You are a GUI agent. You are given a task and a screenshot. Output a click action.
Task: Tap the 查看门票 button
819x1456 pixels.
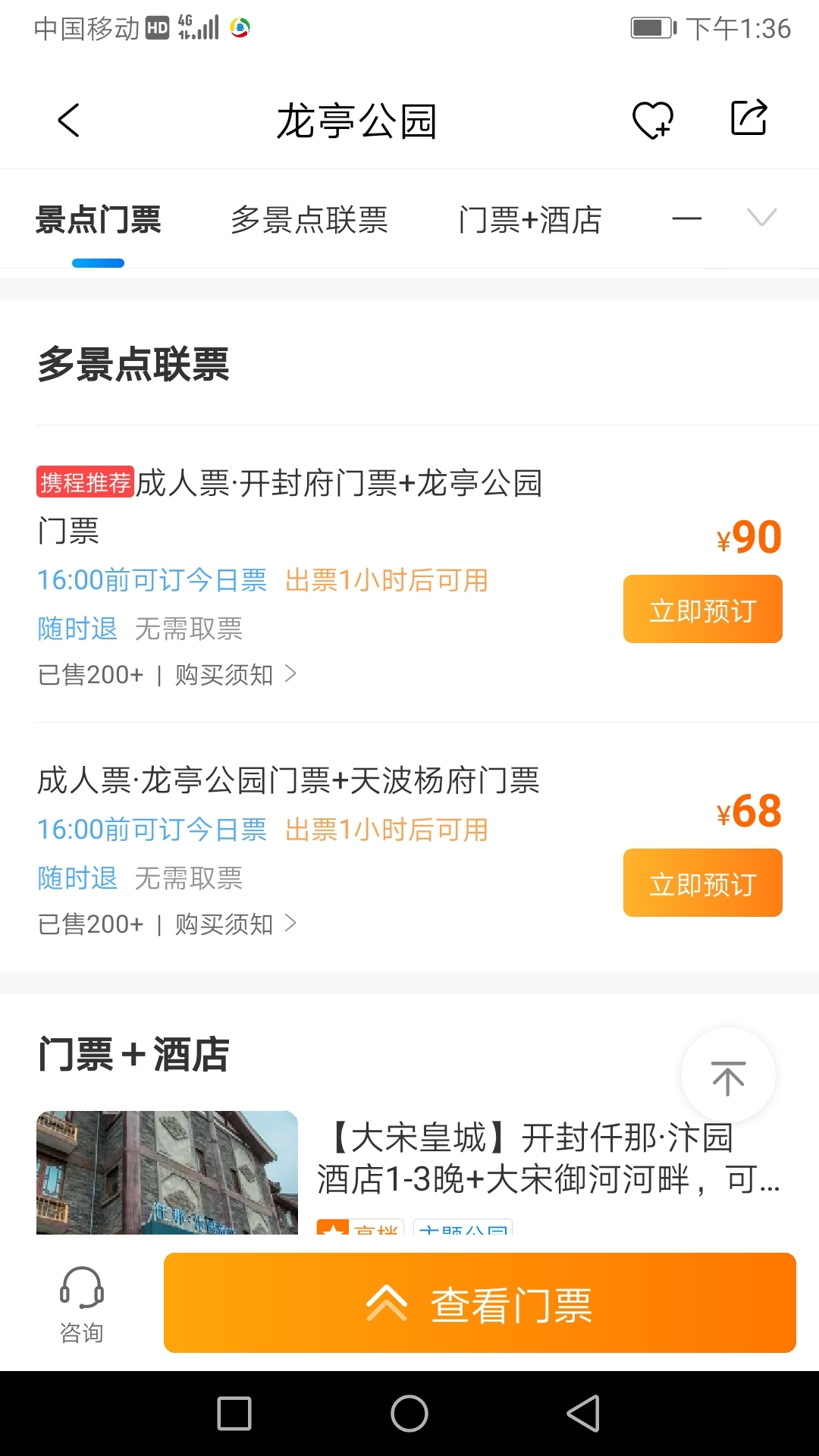click(x=479, y=1304)
